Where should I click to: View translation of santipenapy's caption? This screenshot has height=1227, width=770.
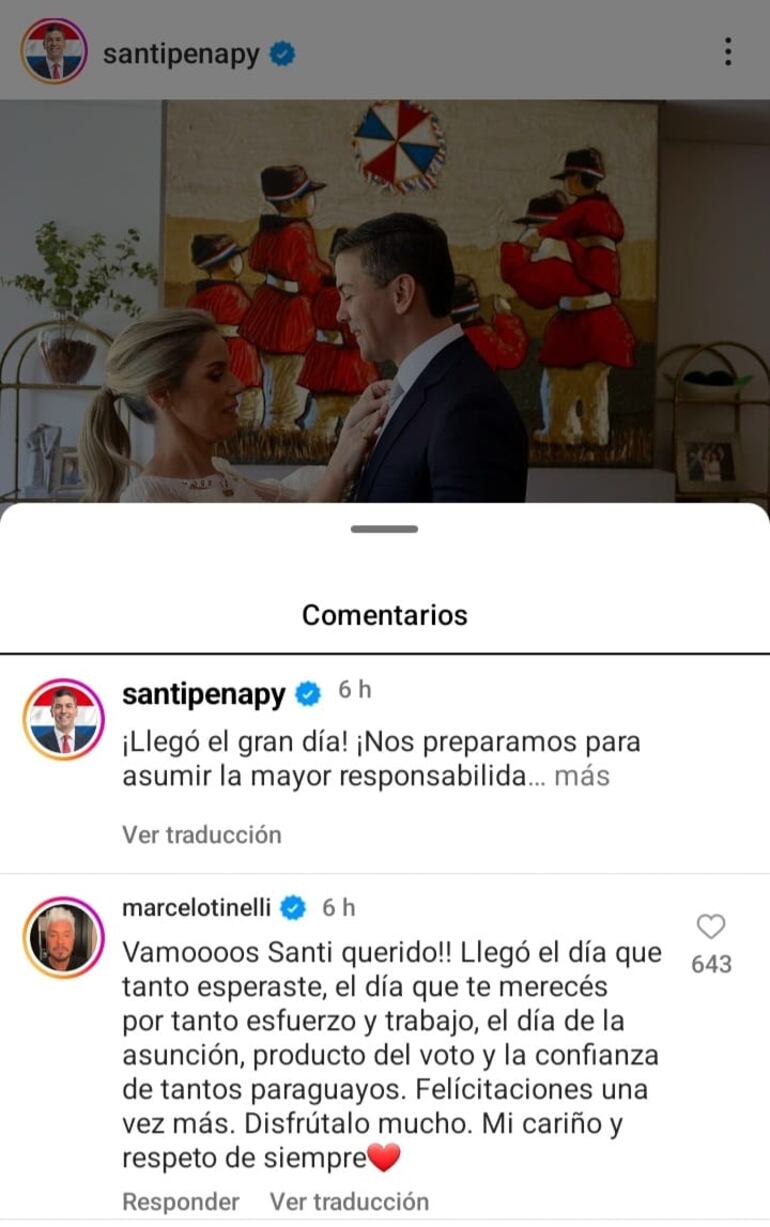(201, 834)
